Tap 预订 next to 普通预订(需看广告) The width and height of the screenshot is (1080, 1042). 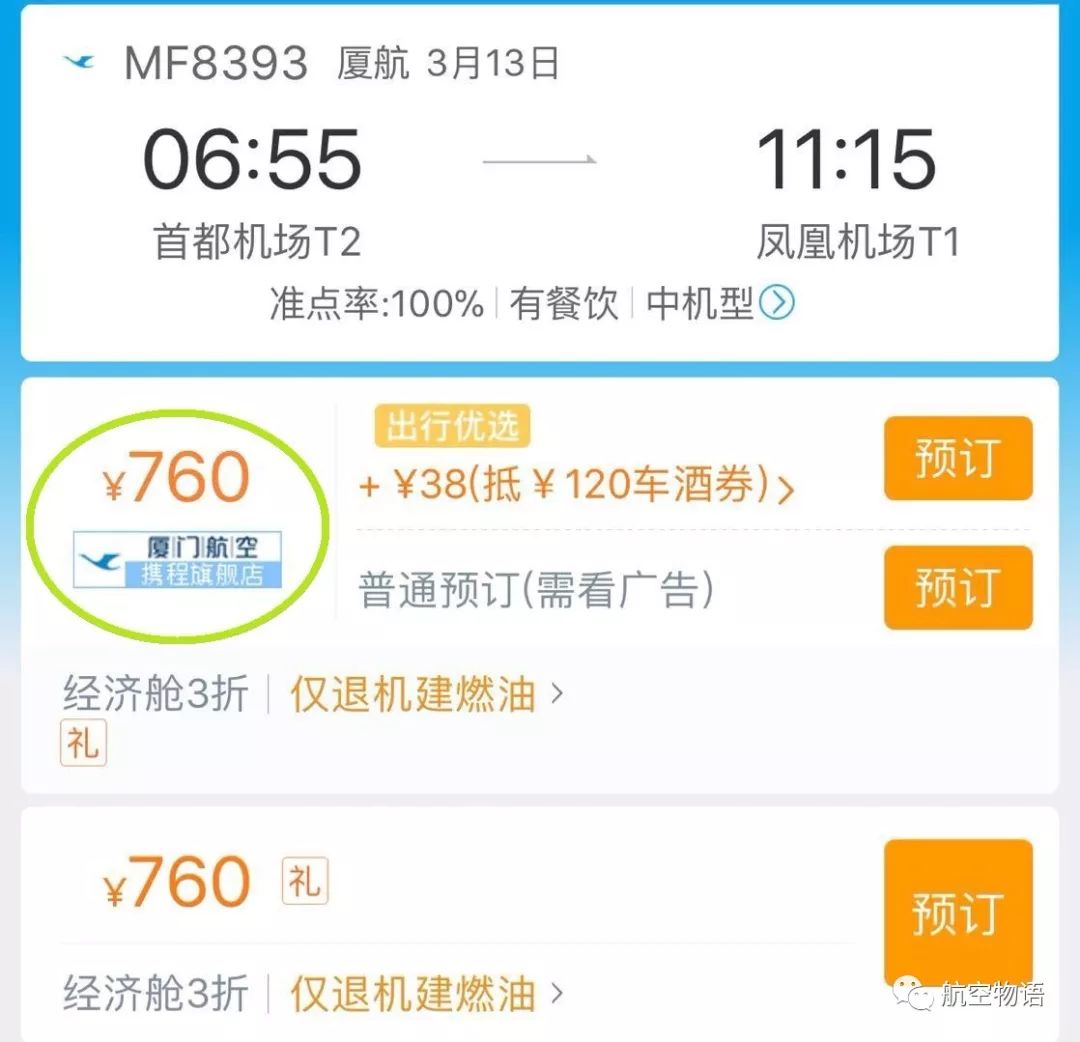(x=957, y=588)
